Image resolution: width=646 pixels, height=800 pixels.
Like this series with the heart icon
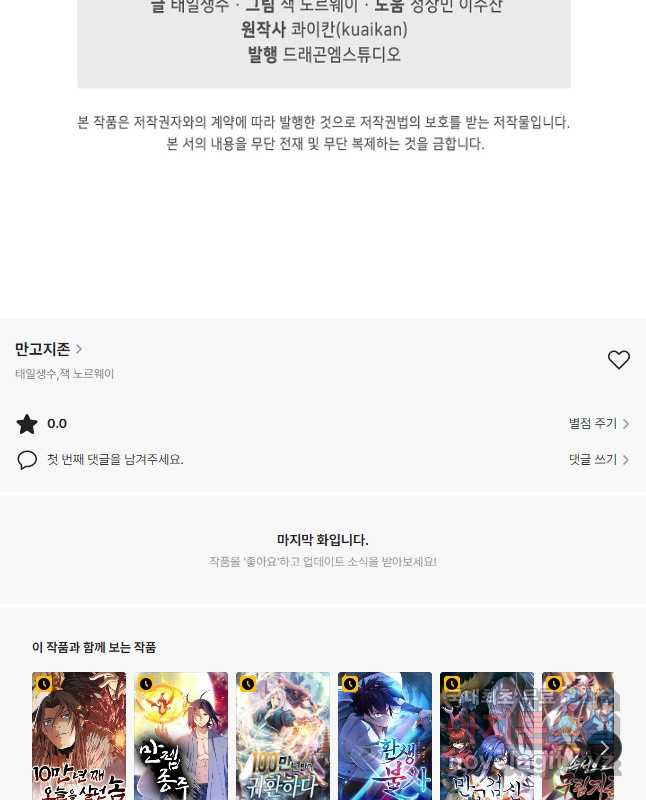619,360
